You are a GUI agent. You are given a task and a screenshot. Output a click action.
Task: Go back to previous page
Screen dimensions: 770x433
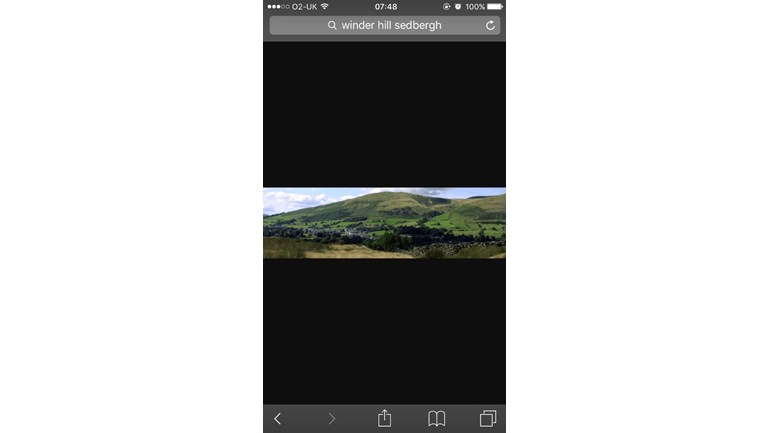coord(278,419)
